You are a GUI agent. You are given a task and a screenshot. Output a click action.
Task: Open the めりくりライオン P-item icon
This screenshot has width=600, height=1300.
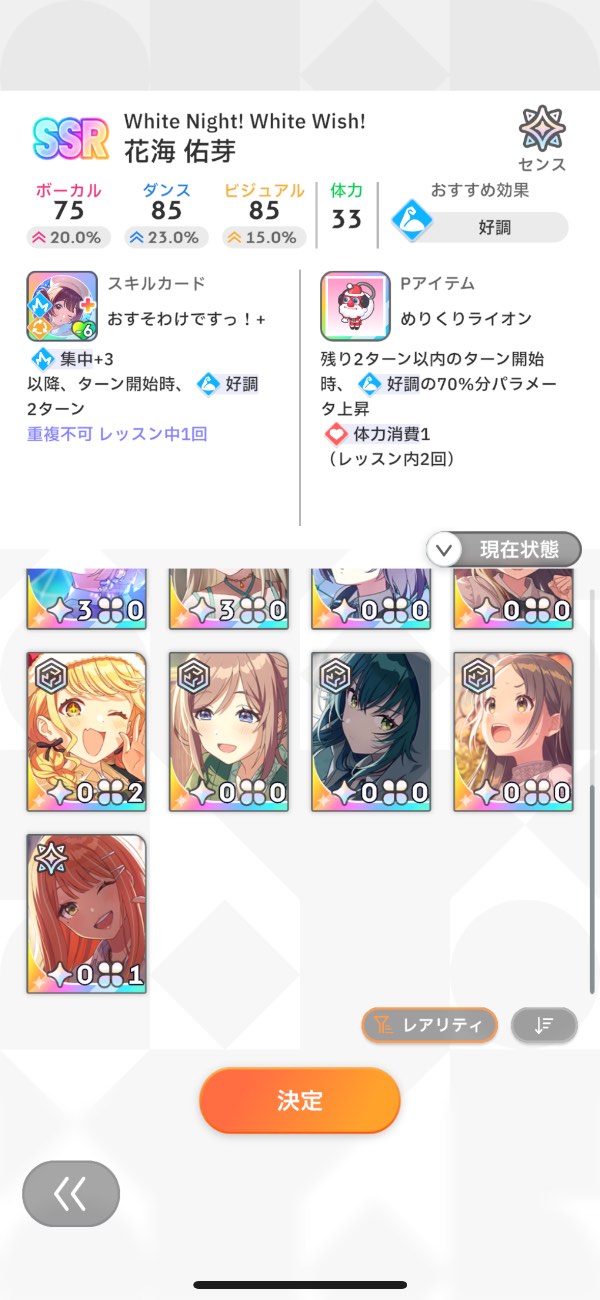pyautogui.click(x=355, y=306)
